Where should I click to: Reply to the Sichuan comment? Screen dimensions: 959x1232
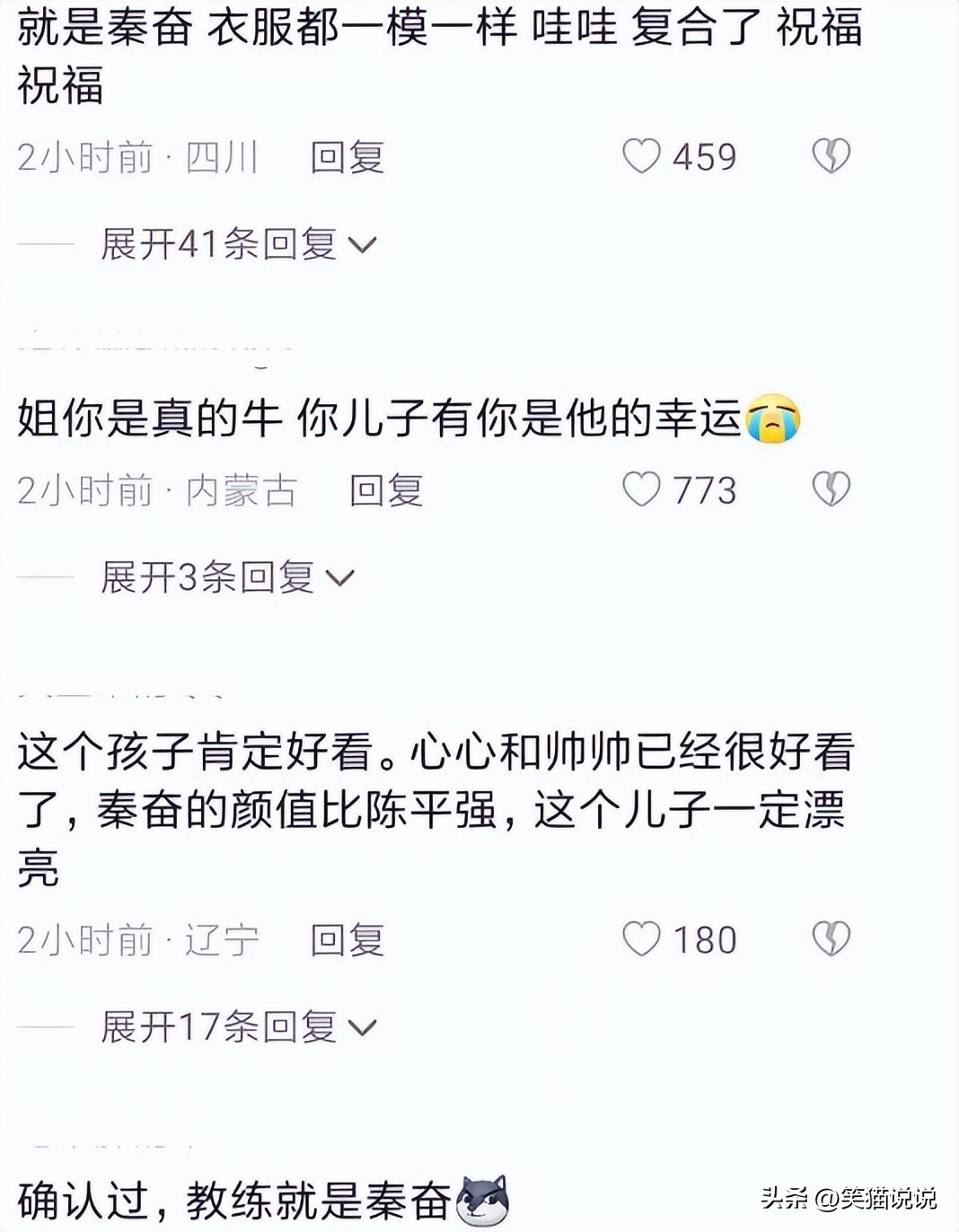[348, 157]
